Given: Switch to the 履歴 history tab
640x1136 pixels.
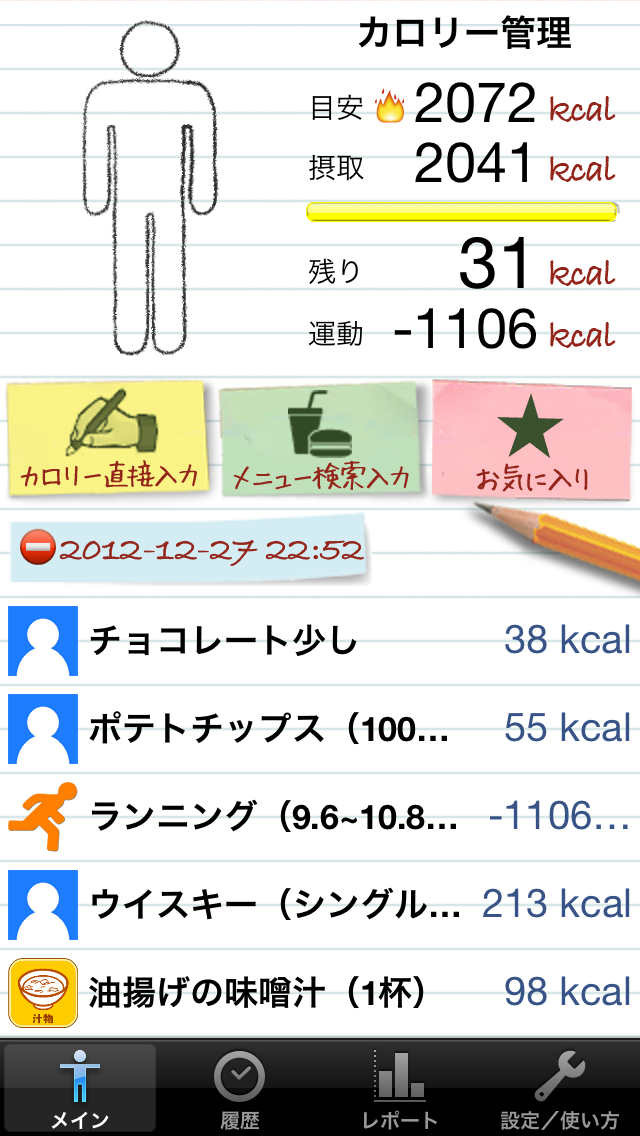Looking at the screenshot, I should pyautogui.click(x=239, y=1088).
